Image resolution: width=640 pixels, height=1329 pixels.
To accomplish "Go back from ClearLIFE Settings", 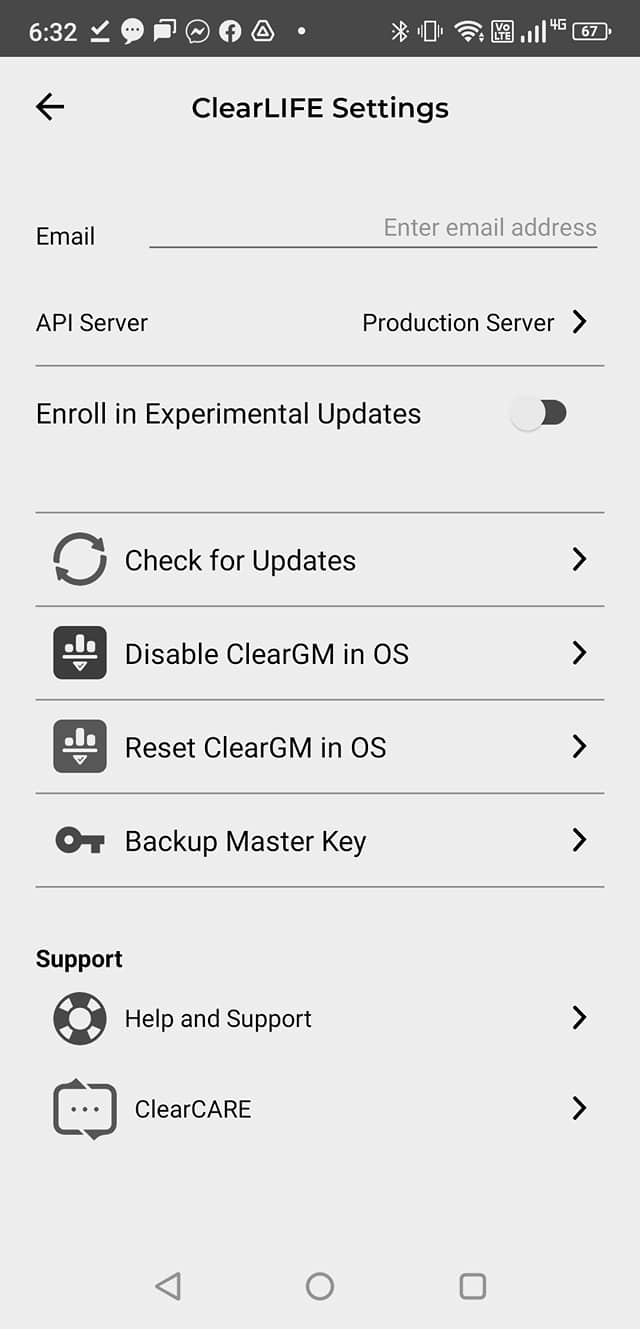I will coord(49,108).
